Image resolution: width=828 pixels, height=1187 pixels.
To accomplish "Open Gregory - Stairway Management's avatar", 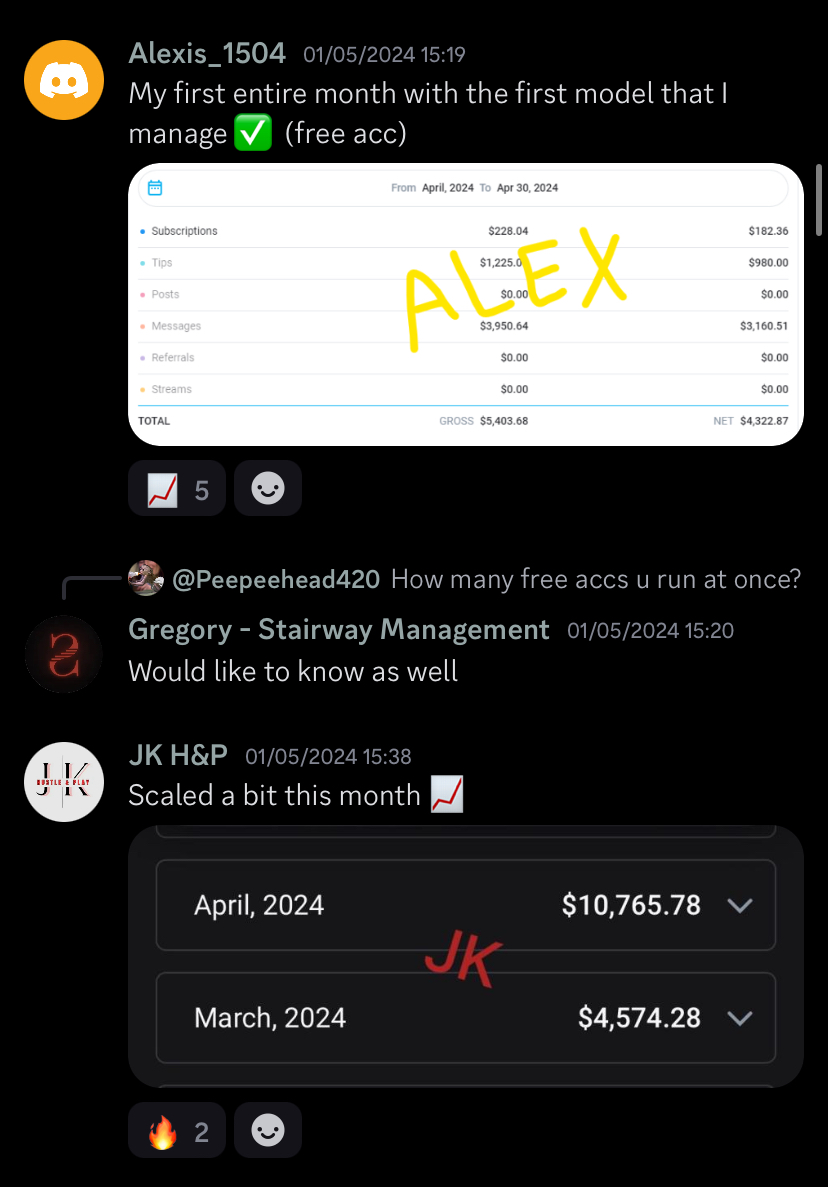I will tap(63, 654).
